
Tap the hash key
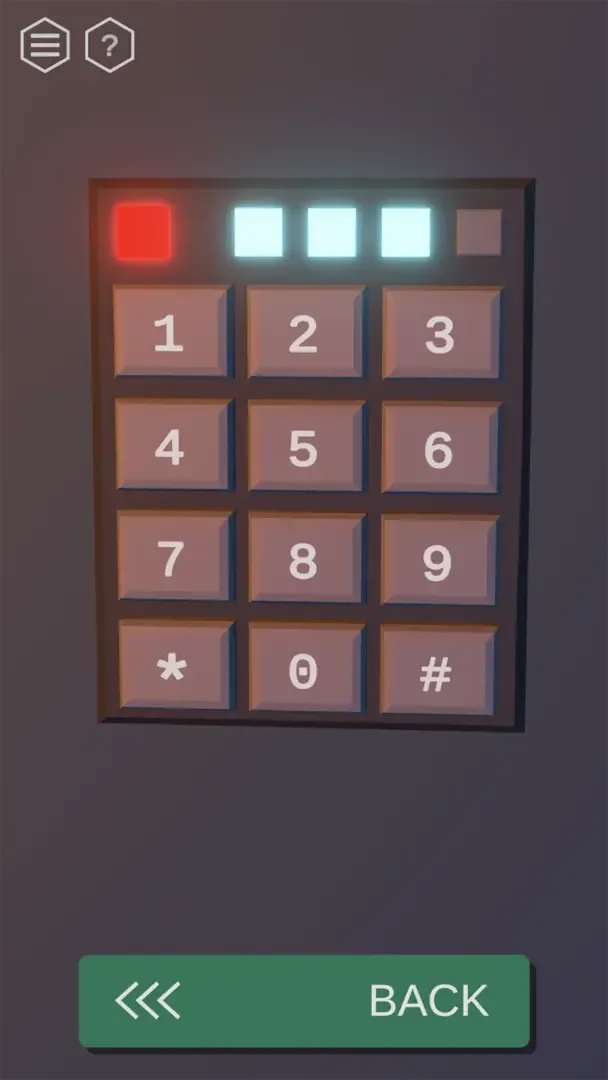pyautogui.click(x=437, y=671)
